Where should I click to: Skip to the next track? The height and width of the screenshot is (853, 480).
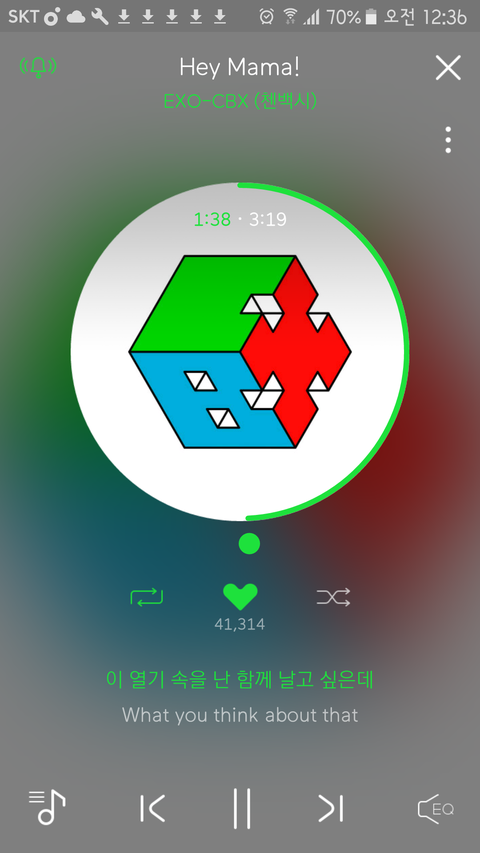point(331,808)
